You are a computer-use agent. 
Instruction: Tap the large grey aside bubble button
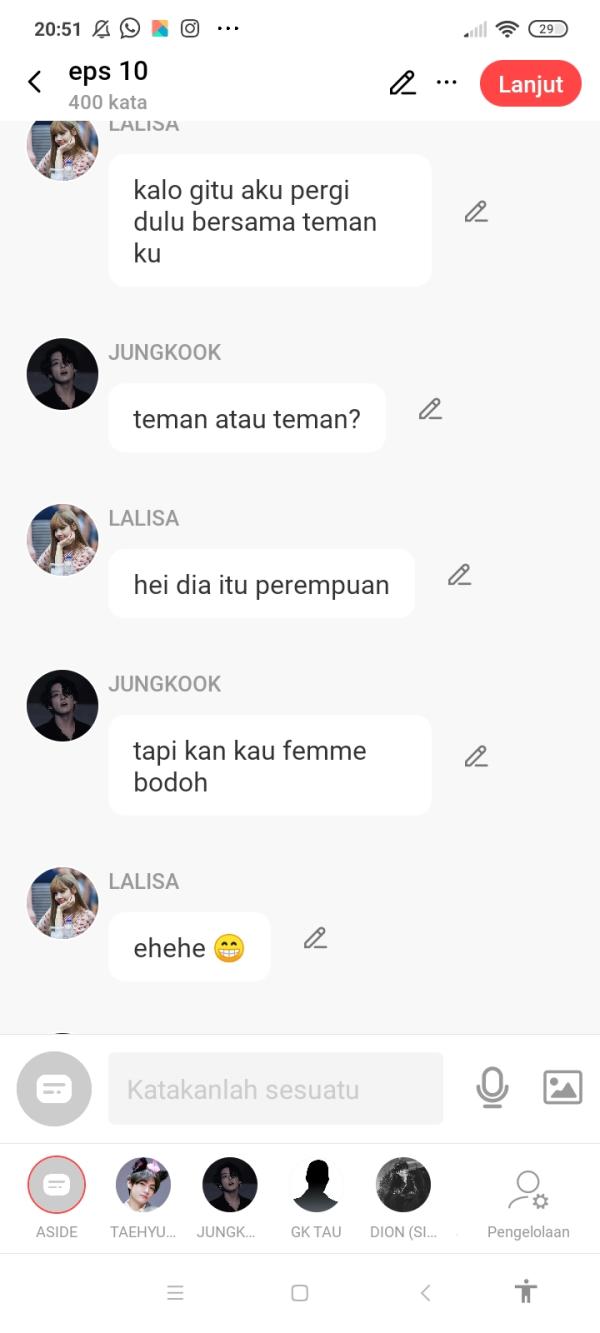point(54,1089)
